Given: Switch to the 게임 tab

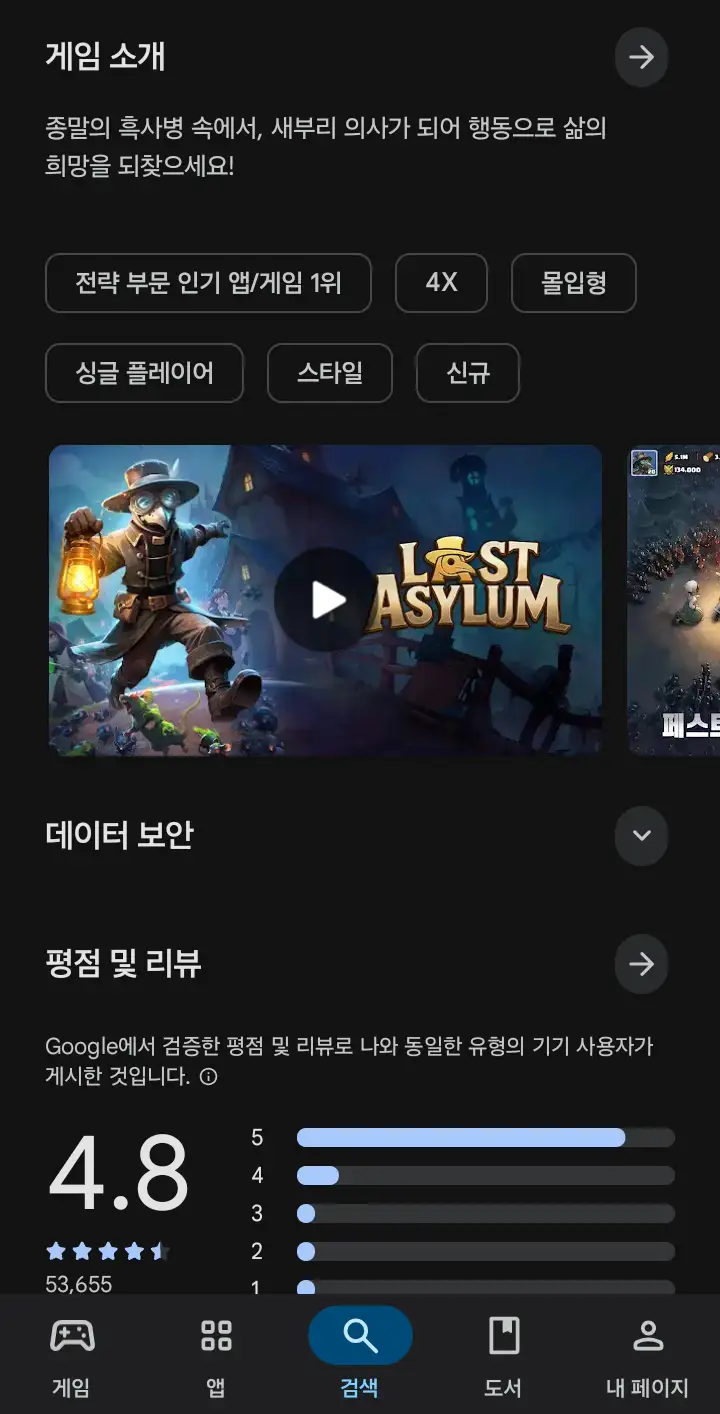Looking at the screenshot, I should 71,1355.
